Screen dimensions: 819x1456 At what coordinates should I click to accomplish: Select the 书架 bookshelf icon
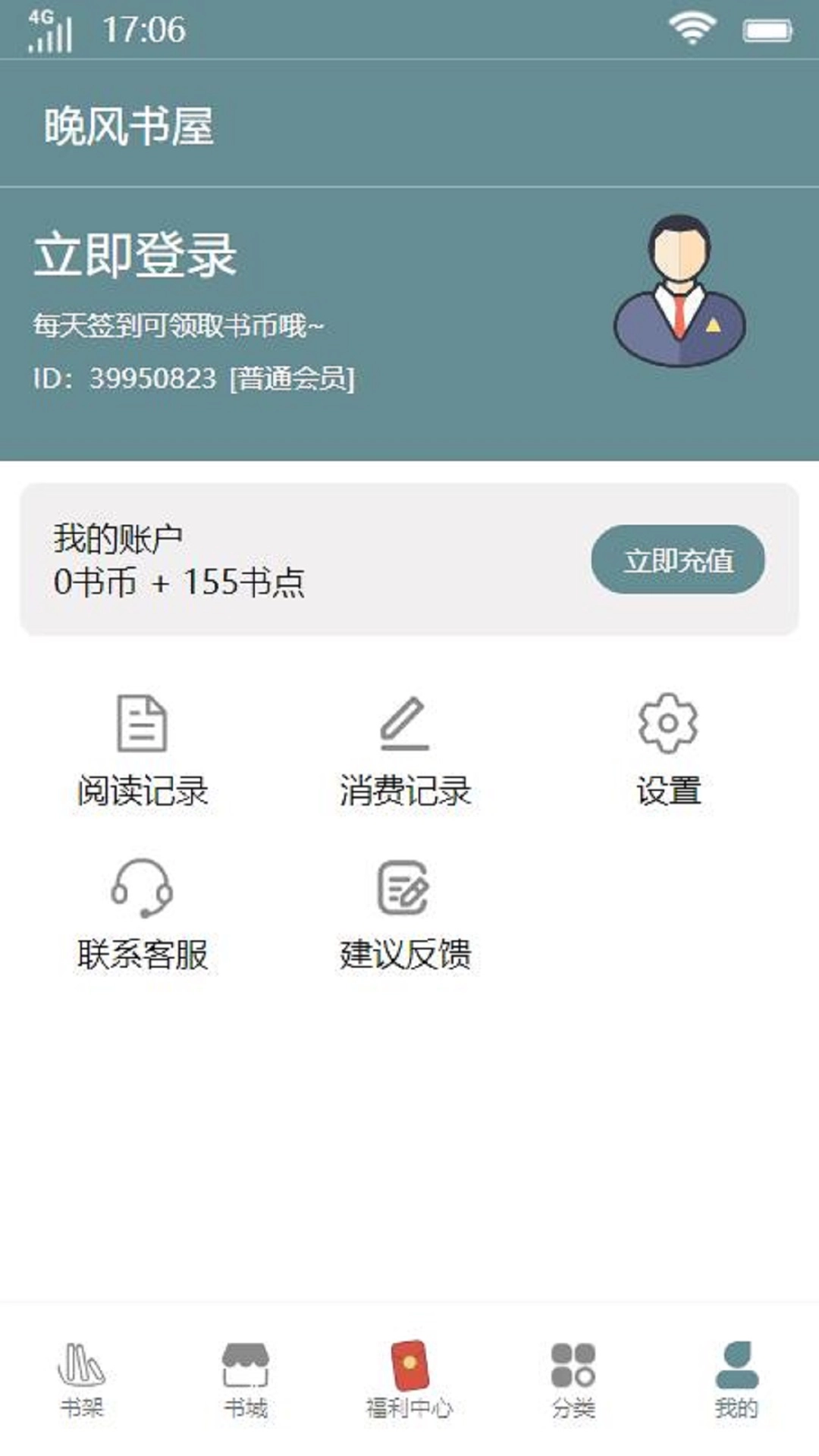tap(83, 1365)
